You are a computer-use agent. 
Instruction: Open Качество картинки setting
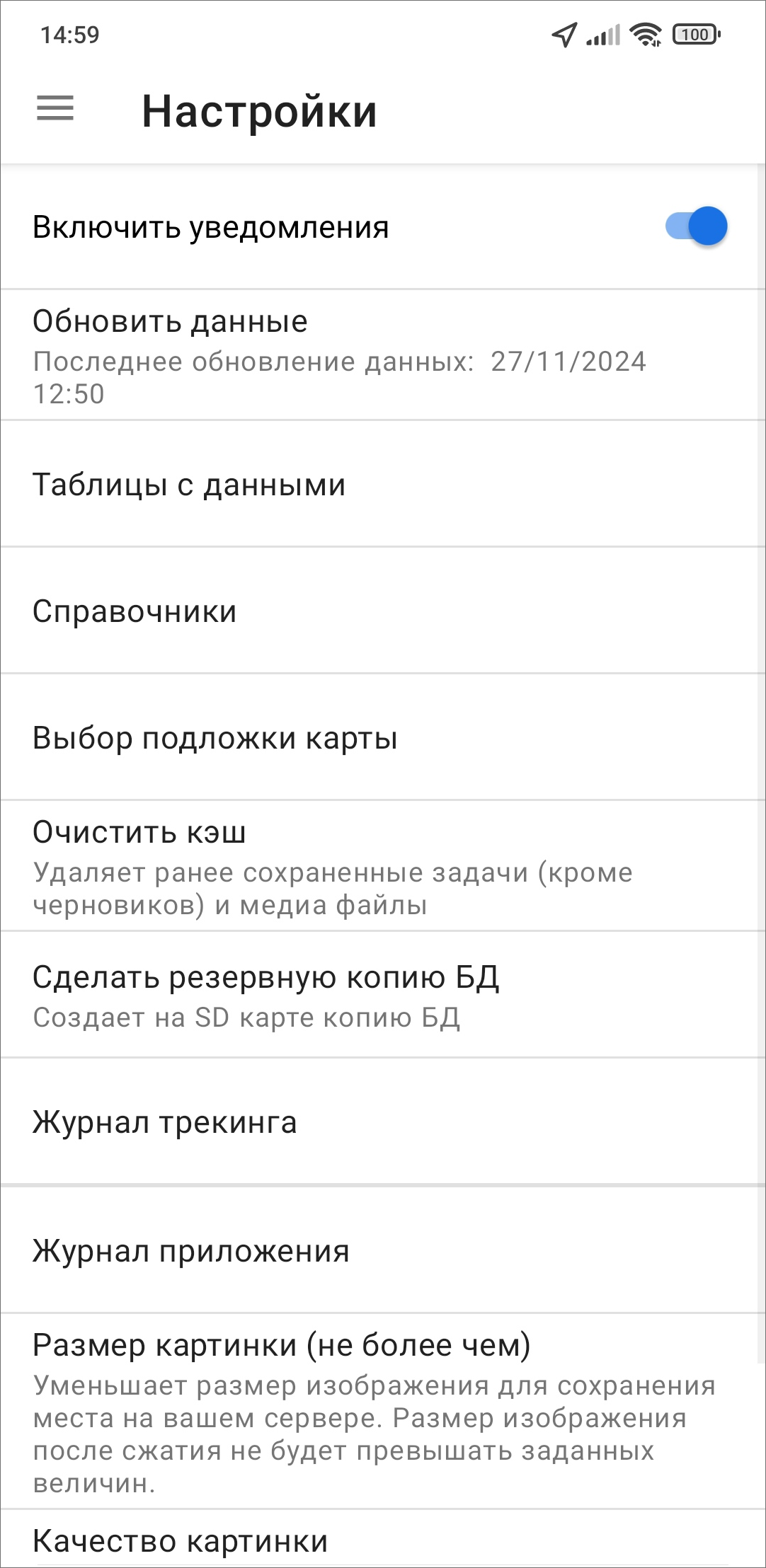(x=383, y=1540)
